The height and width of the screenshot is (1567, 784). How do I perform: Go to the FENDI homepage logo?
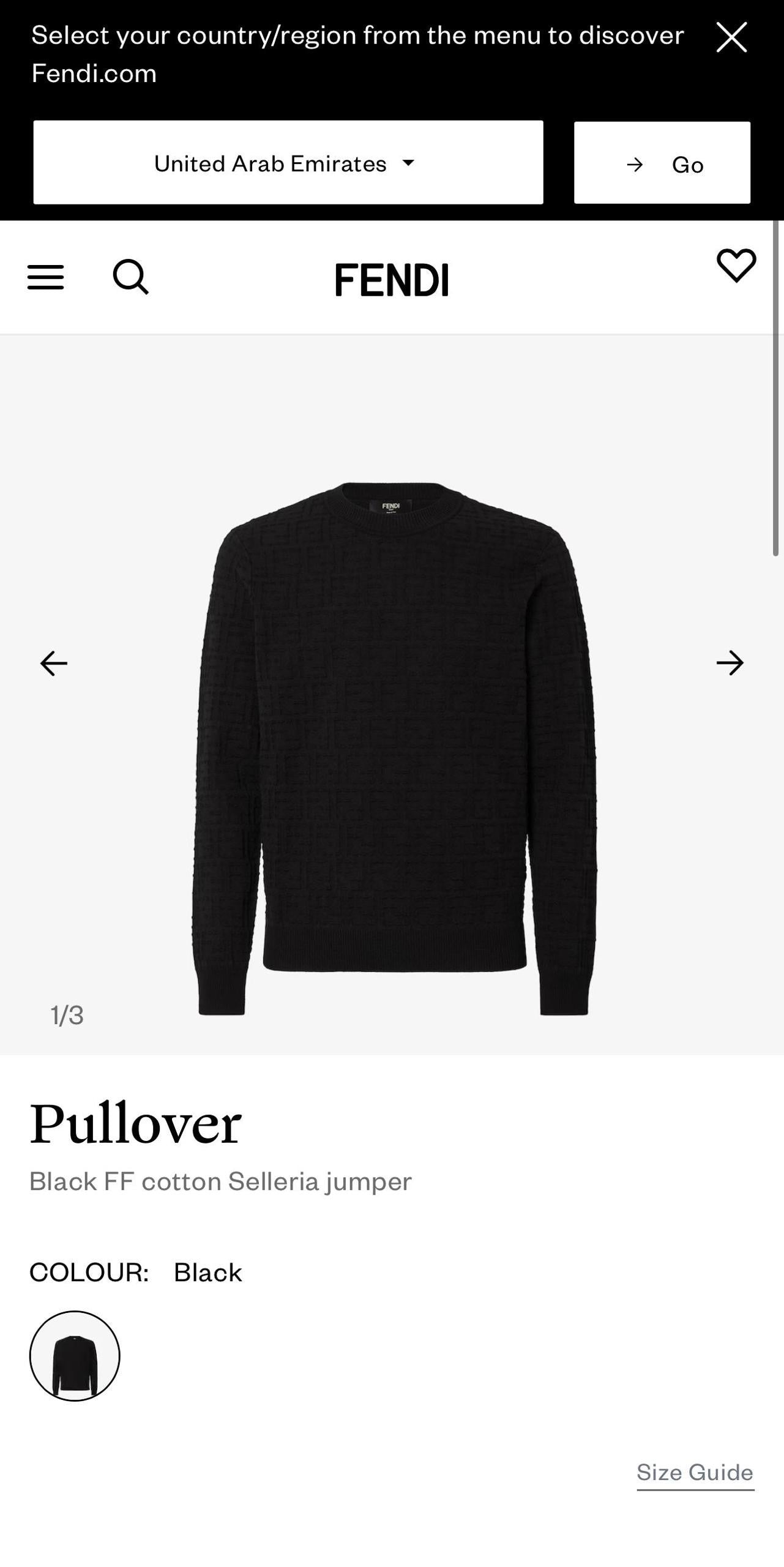click(x=392, y=280)
